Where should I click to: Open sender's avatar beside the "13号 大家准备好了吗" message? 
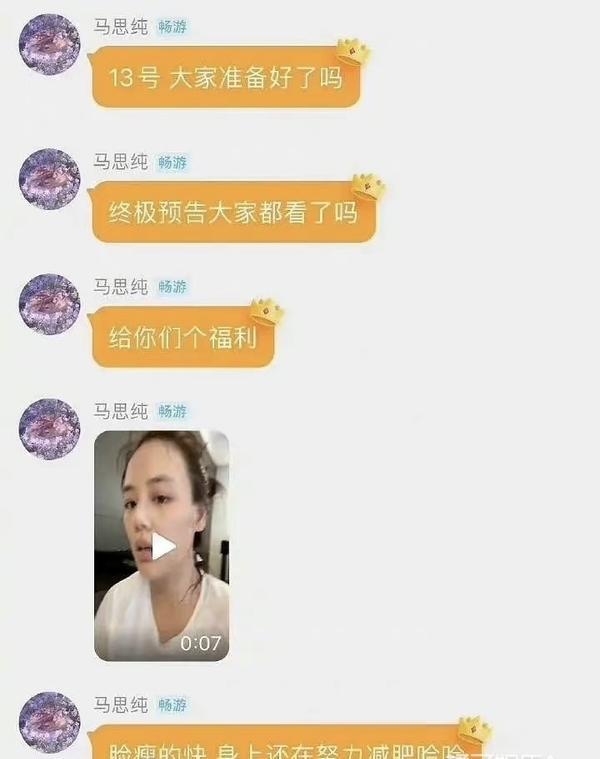point(49,45)
